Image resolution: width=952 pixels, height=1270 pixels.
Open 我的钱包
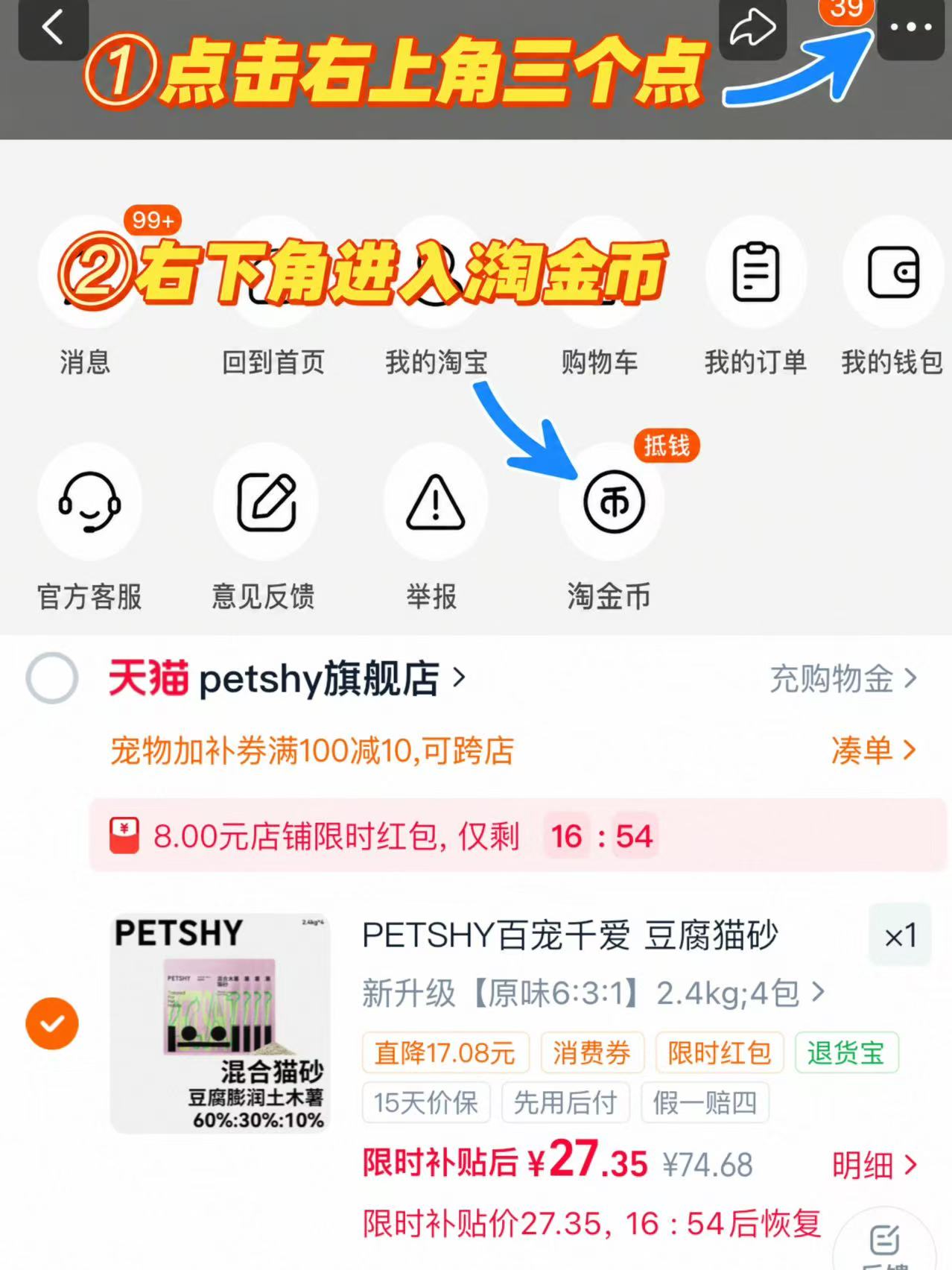click(892, 297)
